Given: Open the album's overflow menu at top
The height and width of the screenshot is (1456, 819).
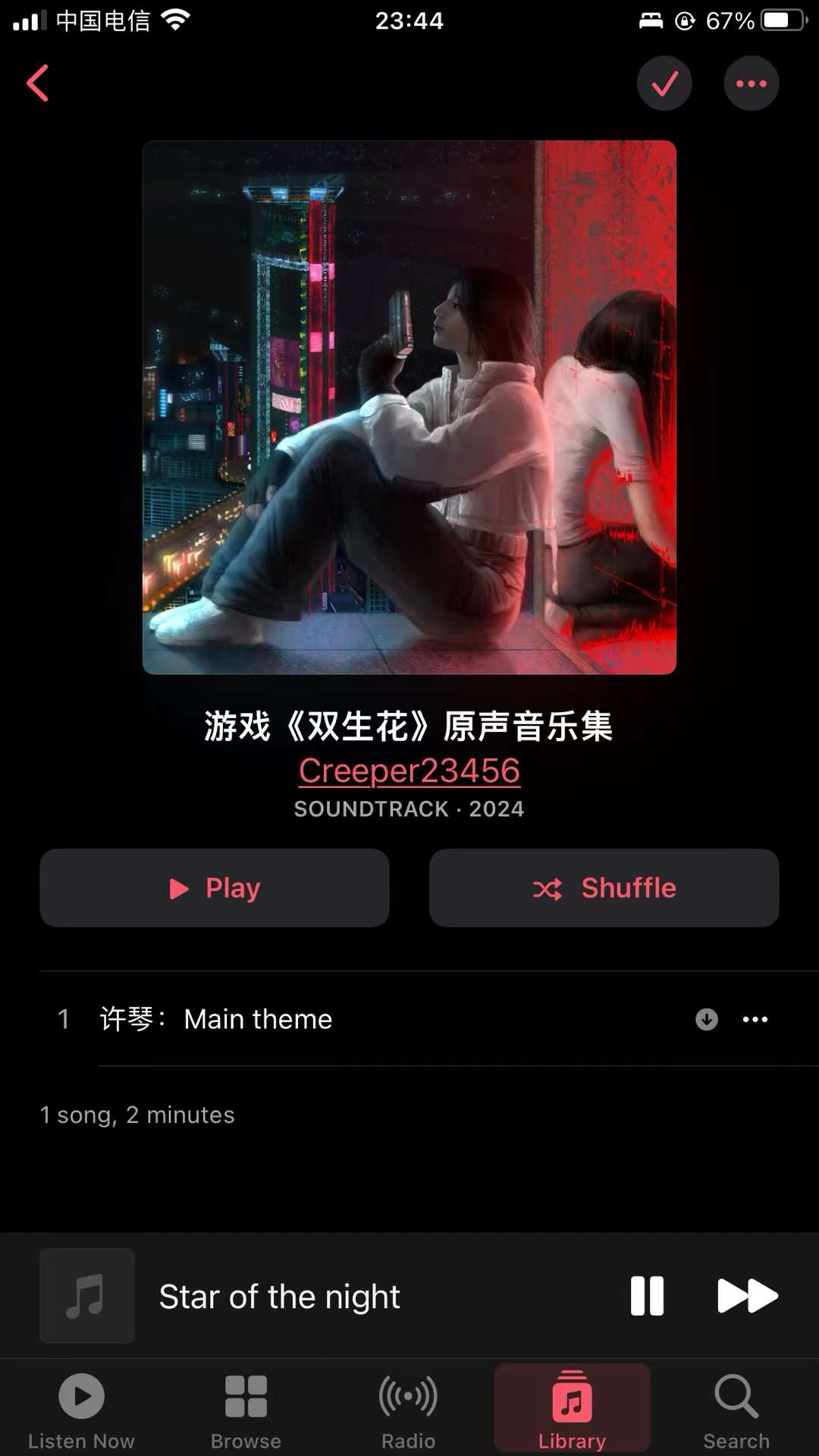Looking at the screenshot, I should click(751, 83).
